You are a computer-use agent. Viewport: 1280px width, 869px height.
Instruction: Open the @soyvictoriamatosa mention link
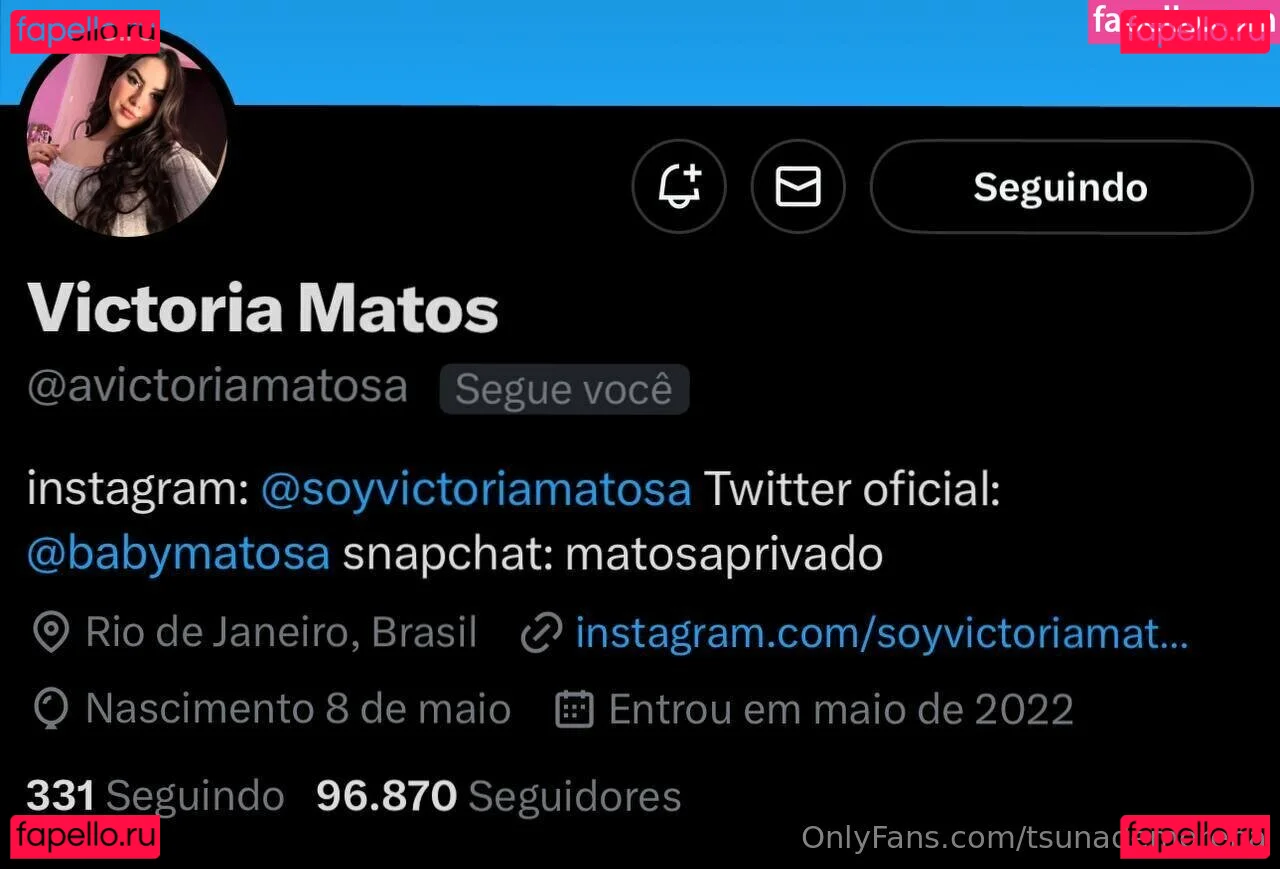(476, 491)
